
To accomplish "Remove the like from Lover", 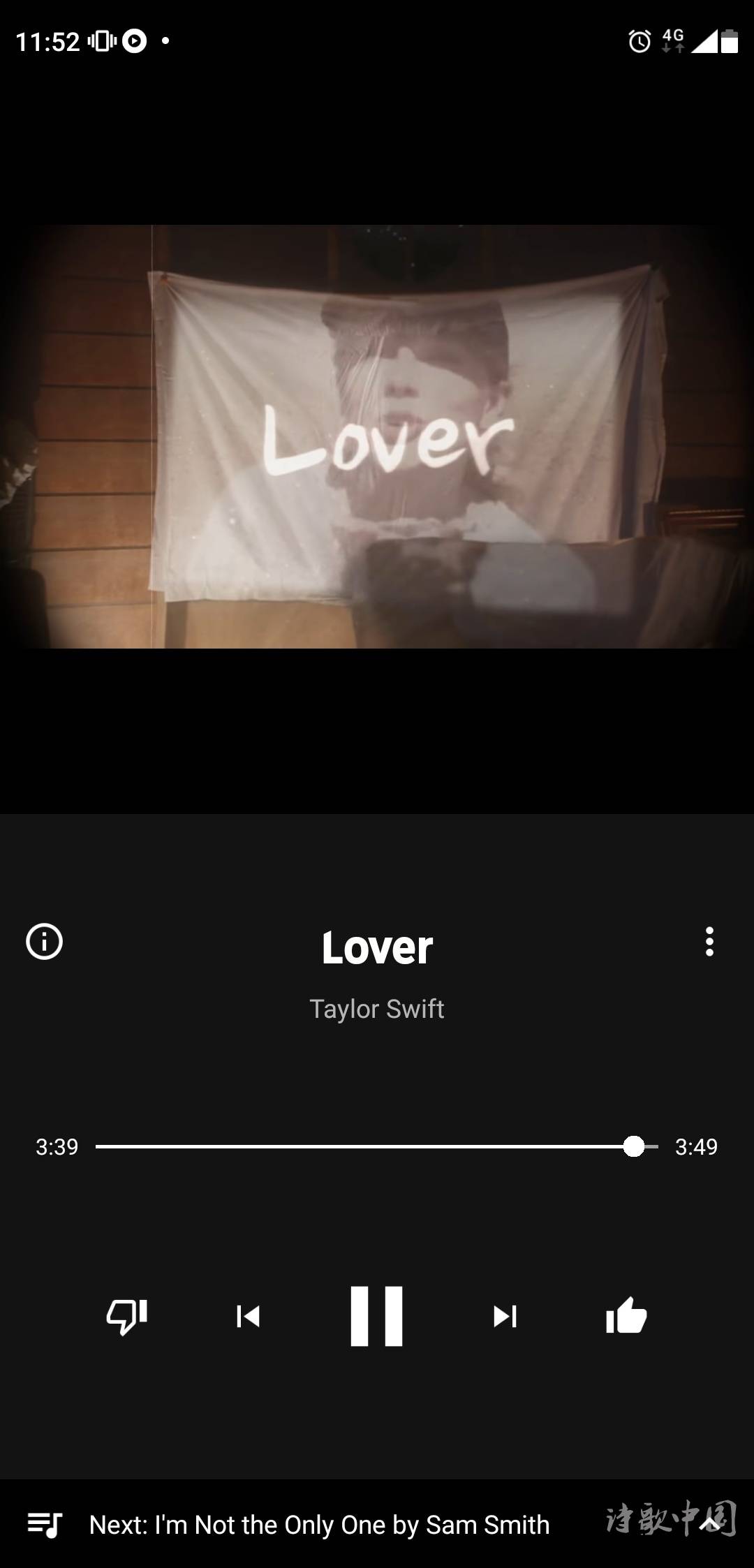I will (x=626, y=1316).
